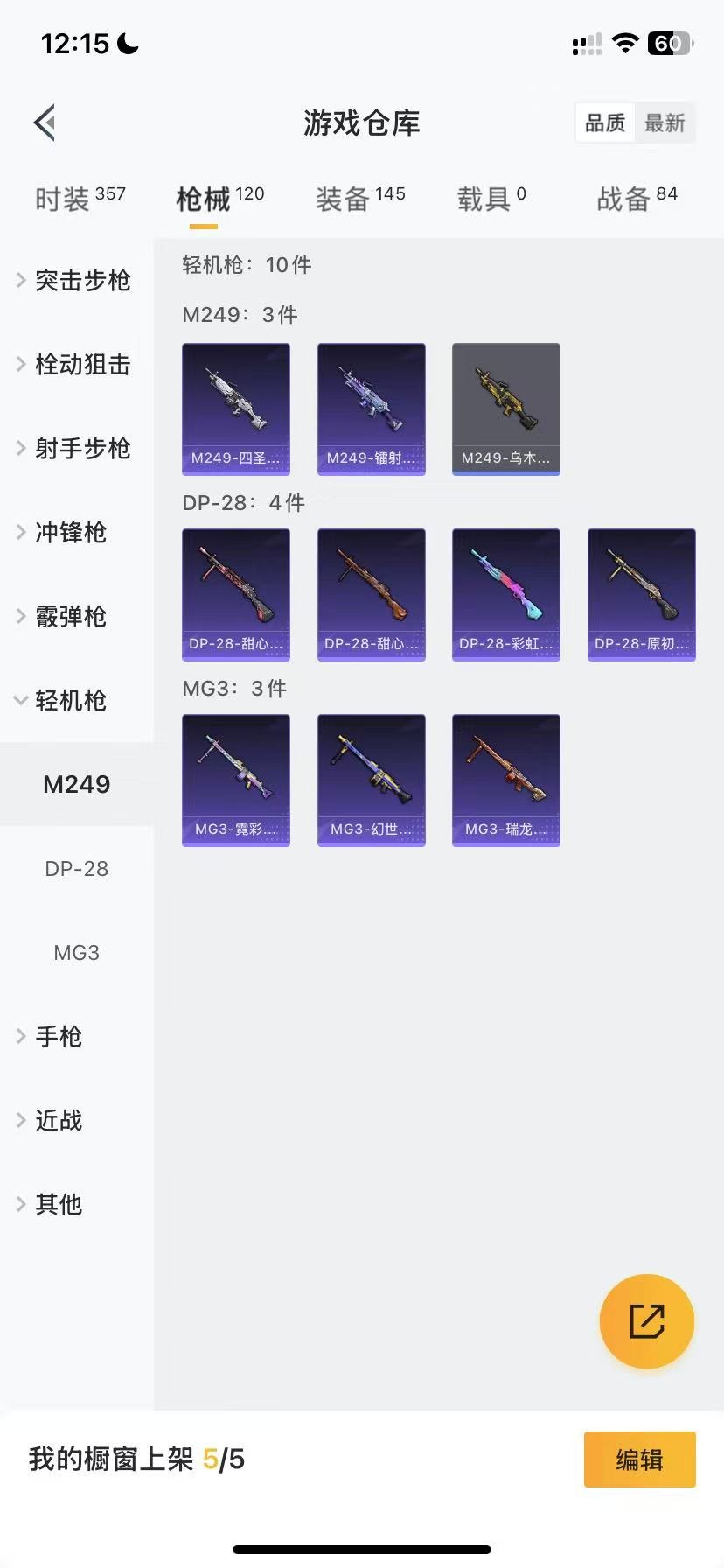The width and height of the screenshot is (724, 1568).
Task: Sort items by 品质
Action: [x=605, y=122]
